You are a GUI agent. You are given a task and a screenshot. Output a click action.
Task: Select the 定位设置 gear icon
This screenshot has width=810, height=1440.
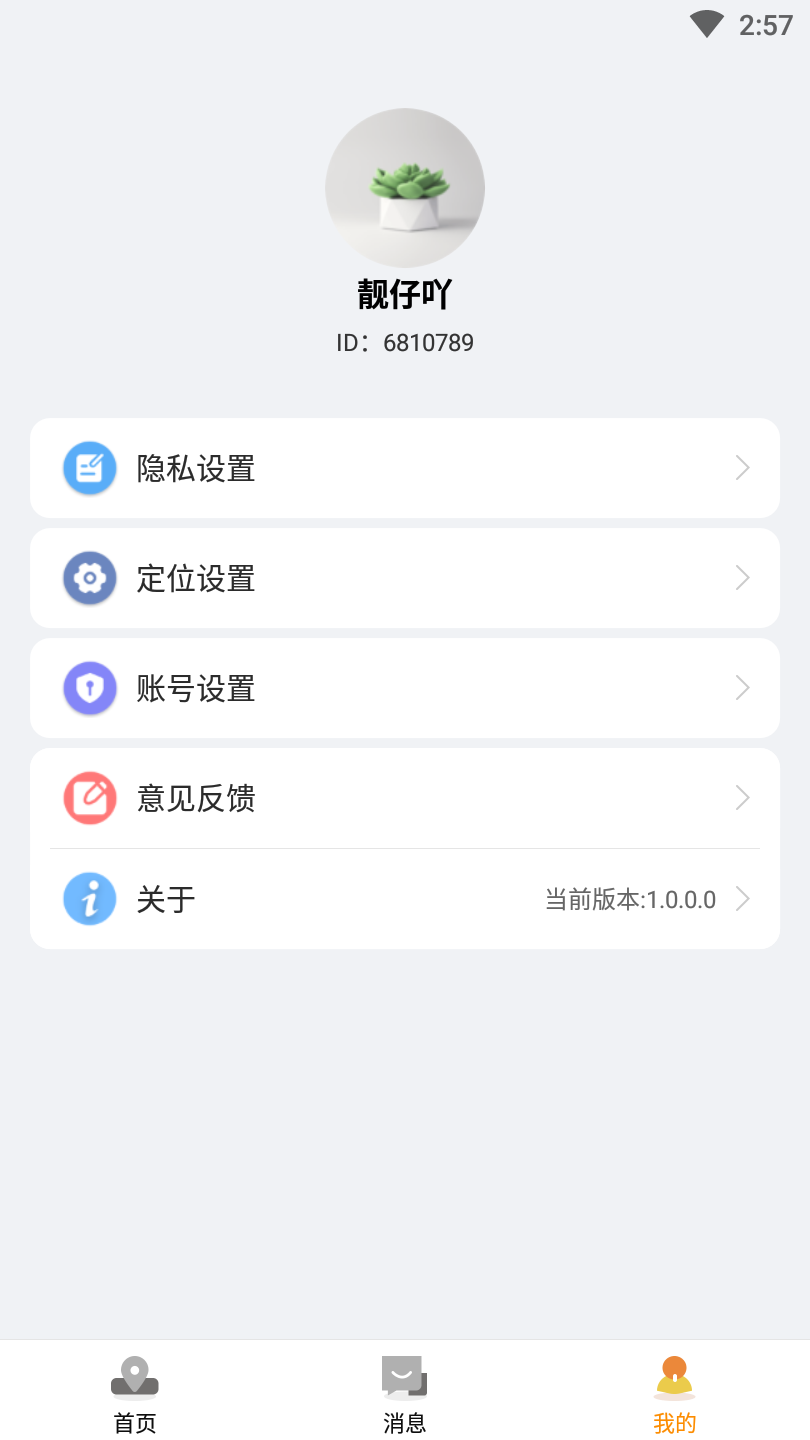tap(89, 577)
